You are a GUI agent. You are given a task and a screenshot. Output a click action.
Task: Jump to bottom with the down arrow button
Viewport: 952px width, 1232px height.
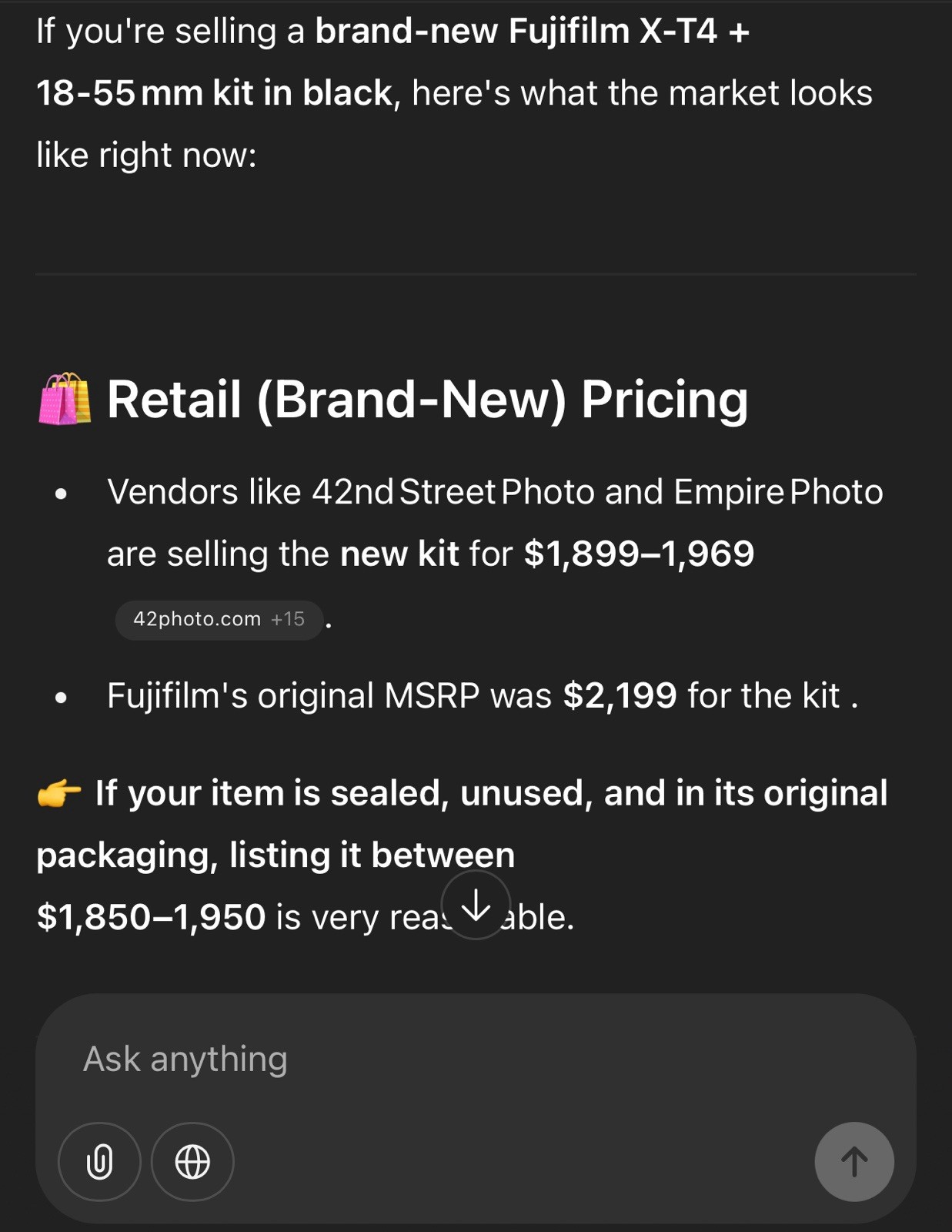pos(476,905)
